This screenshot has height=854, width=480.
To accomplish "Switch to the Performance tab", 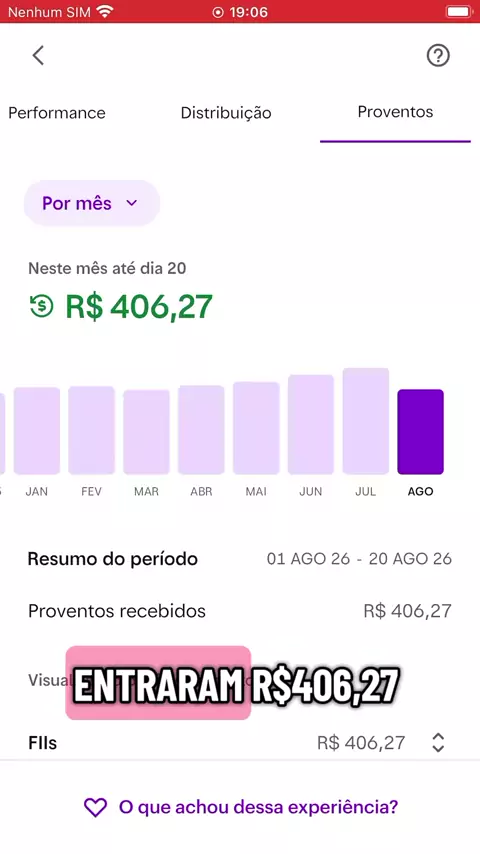I will (x=57, y=113).
